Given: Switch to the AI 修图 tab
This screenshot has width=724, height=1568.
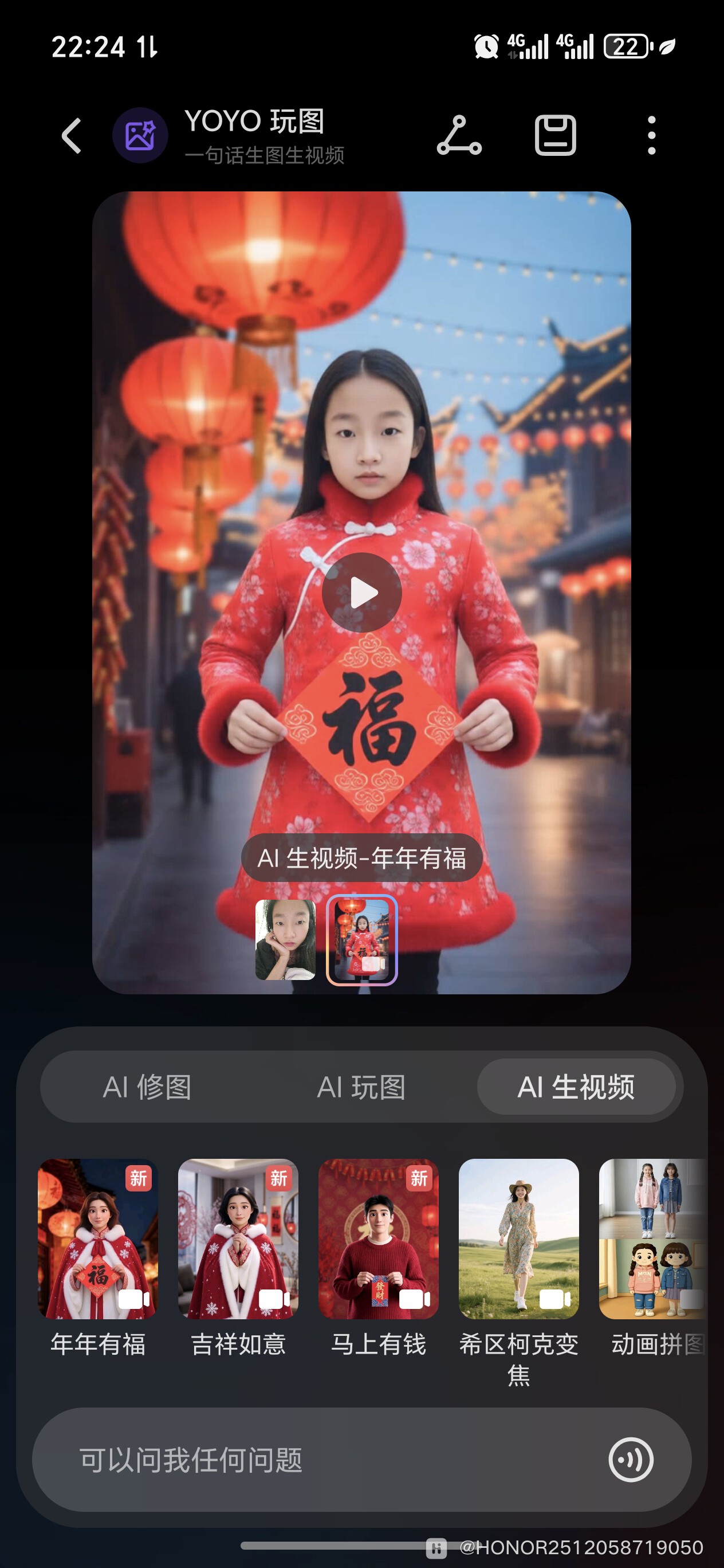Looking at the screenshot, I should coord(147,1087).
